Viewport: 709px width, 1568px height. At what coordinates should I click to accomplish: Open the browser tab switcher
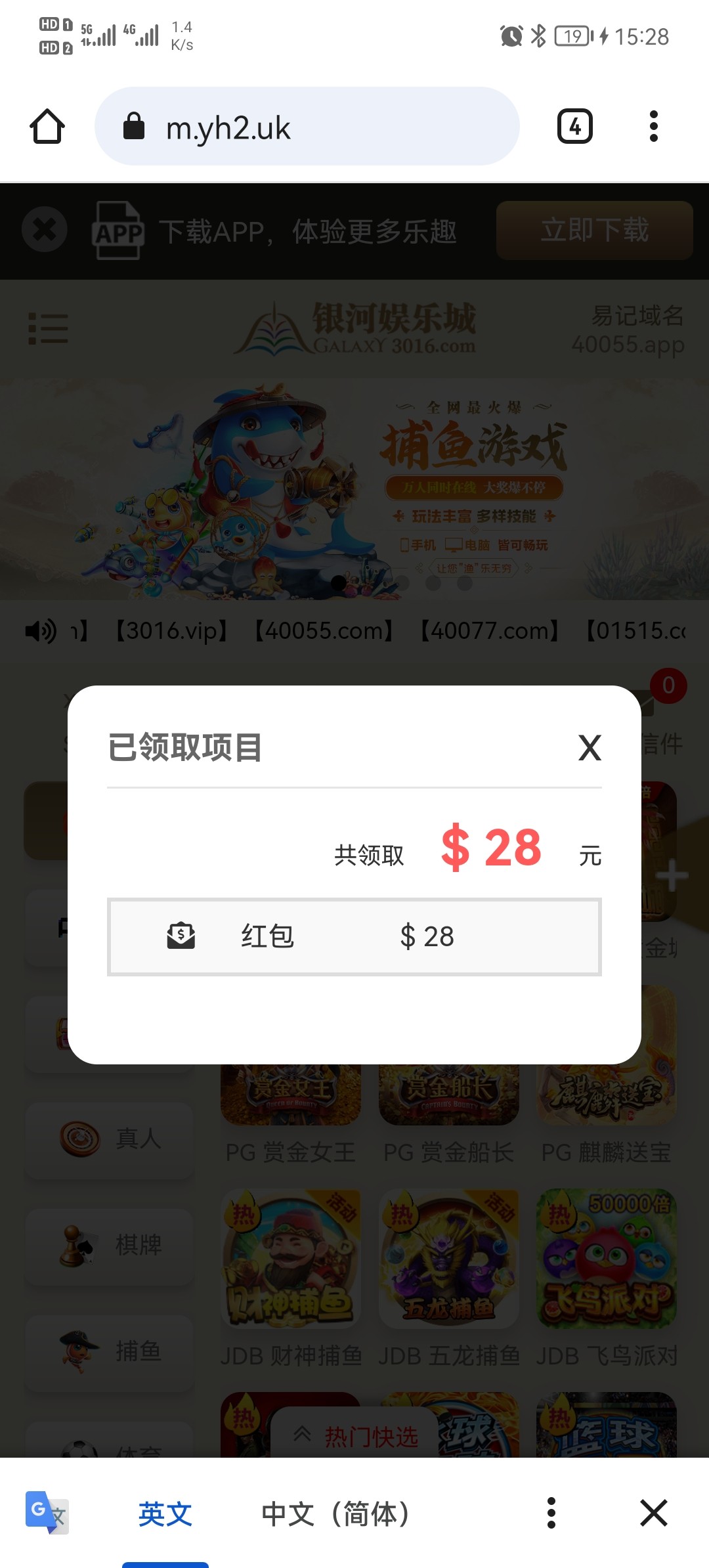pos(574,126)
